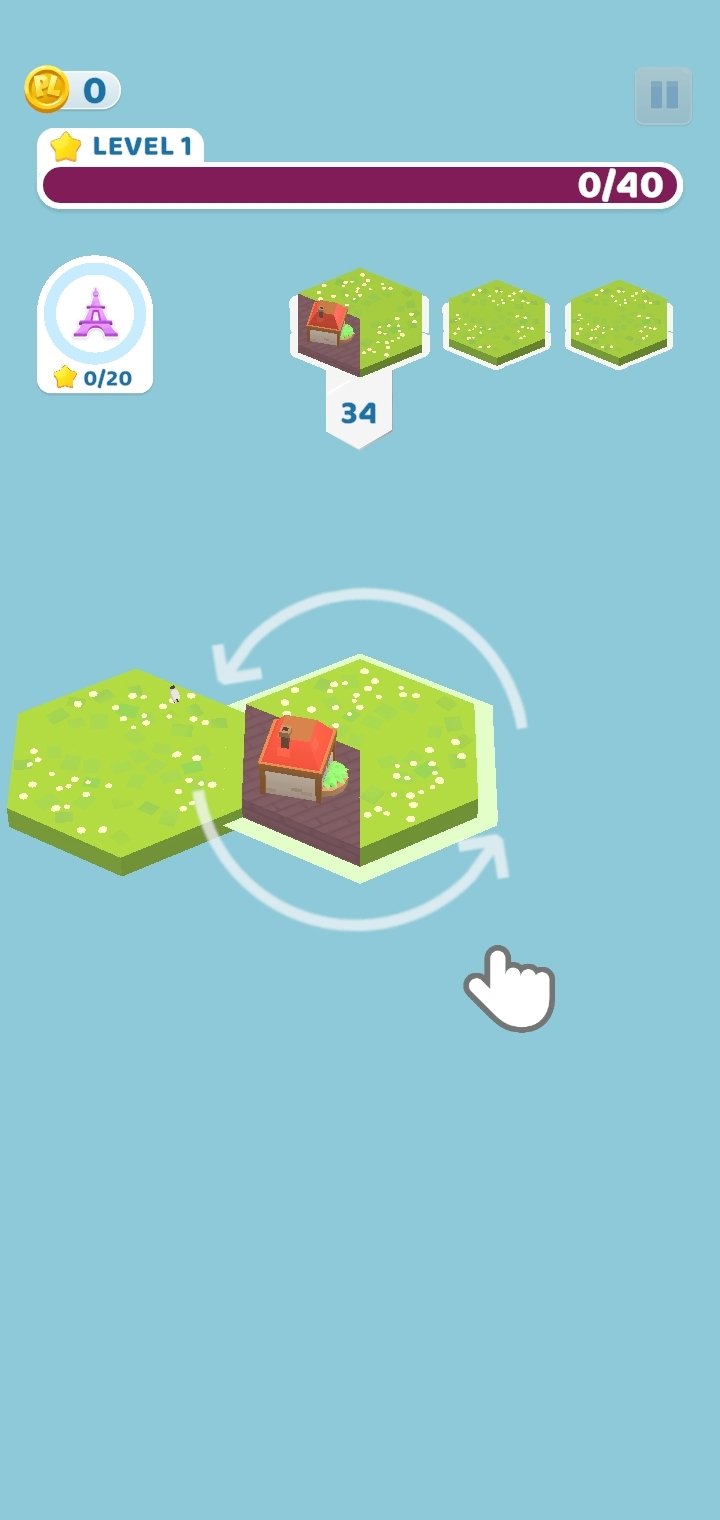Image resolution: width=720 pixels, height=1520 pixels.
Task: Open the Eiffel Tower landmark goal
Action: pos(95,325)
